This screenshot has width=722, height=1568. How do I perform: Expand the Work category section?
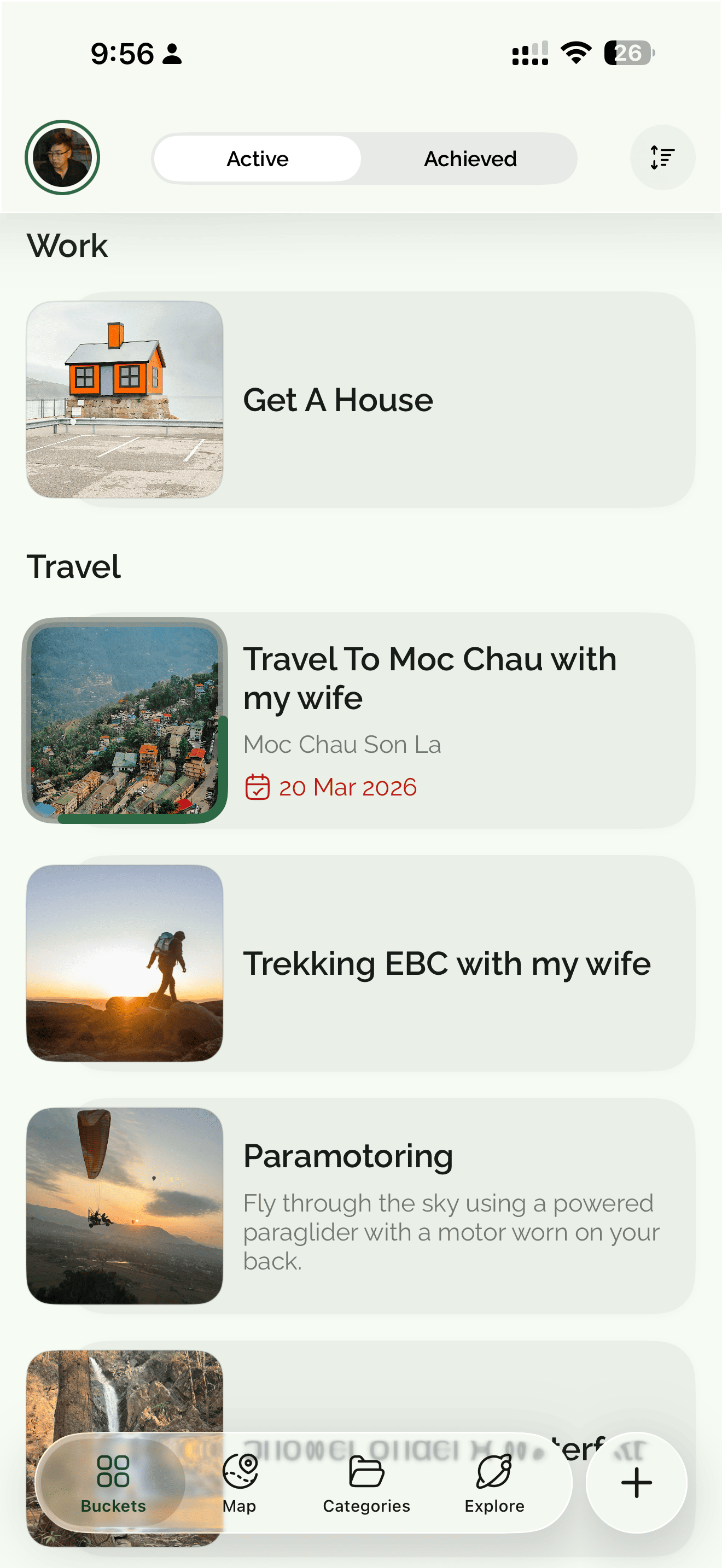click(68, 245)
